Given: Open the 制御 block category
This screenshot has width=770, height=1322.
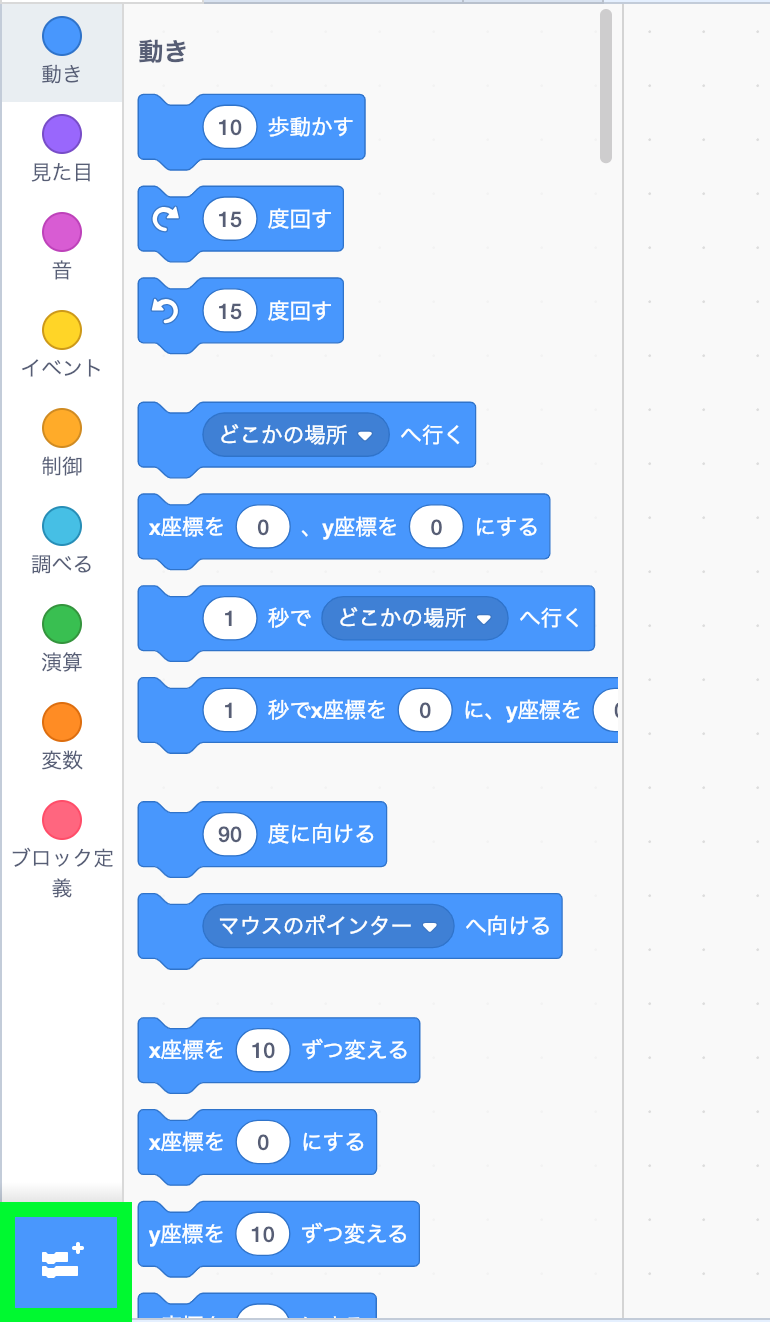Looking at the screenshot, I should [x=62, y=443].
